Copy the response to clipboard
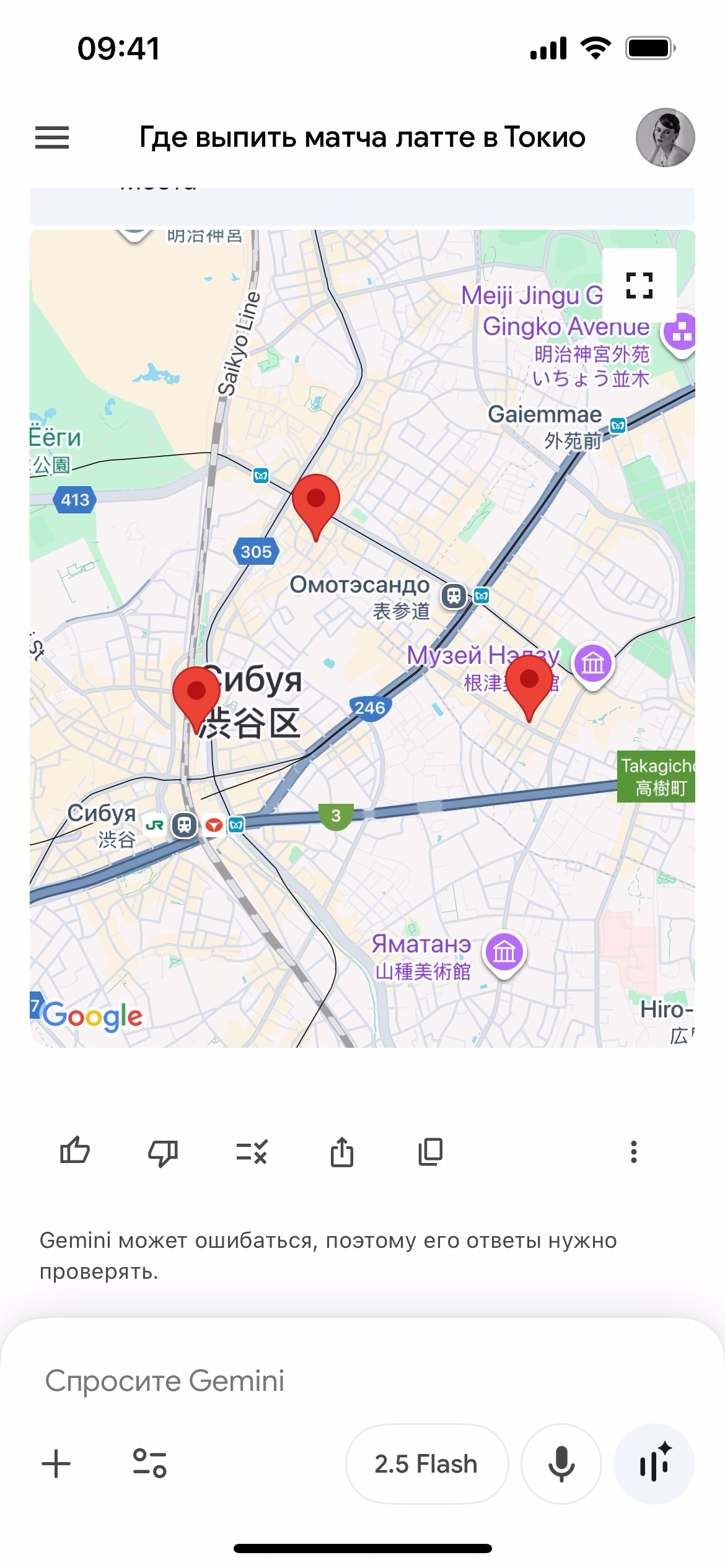The height and width of the screenshot is (1568, 725). pyautogui.click(x=431, y=1152)
